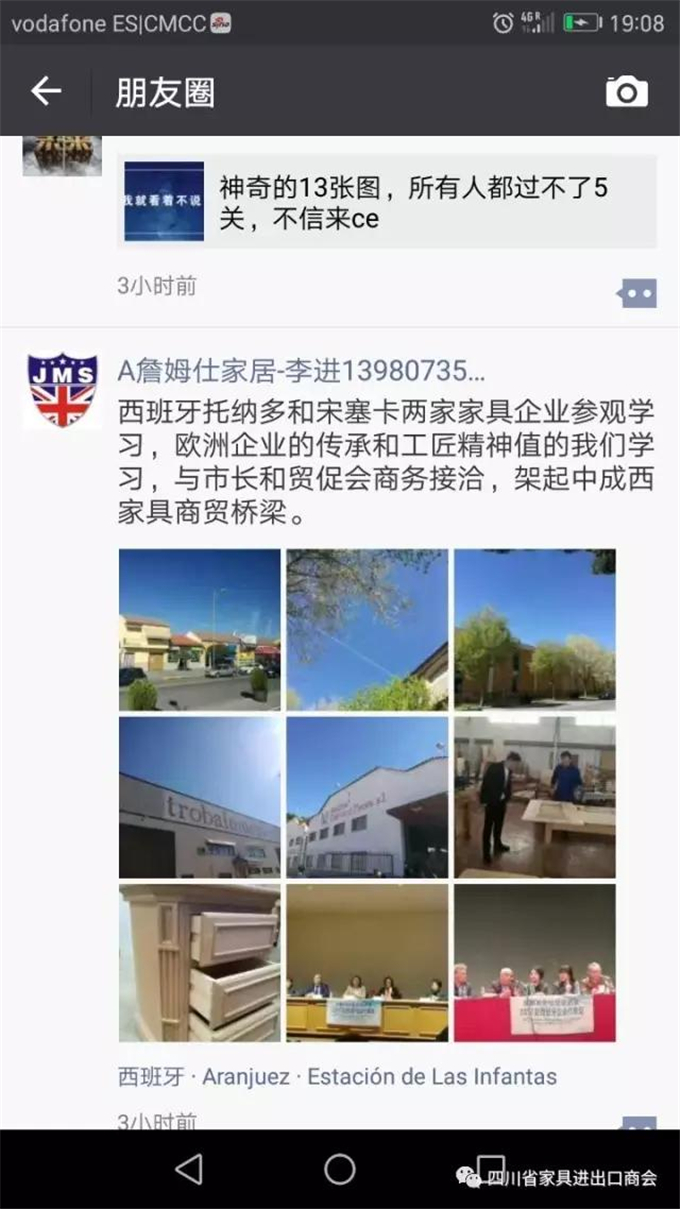Open the workshop photo with two men
680x1209 pixels.
point(535,797)
